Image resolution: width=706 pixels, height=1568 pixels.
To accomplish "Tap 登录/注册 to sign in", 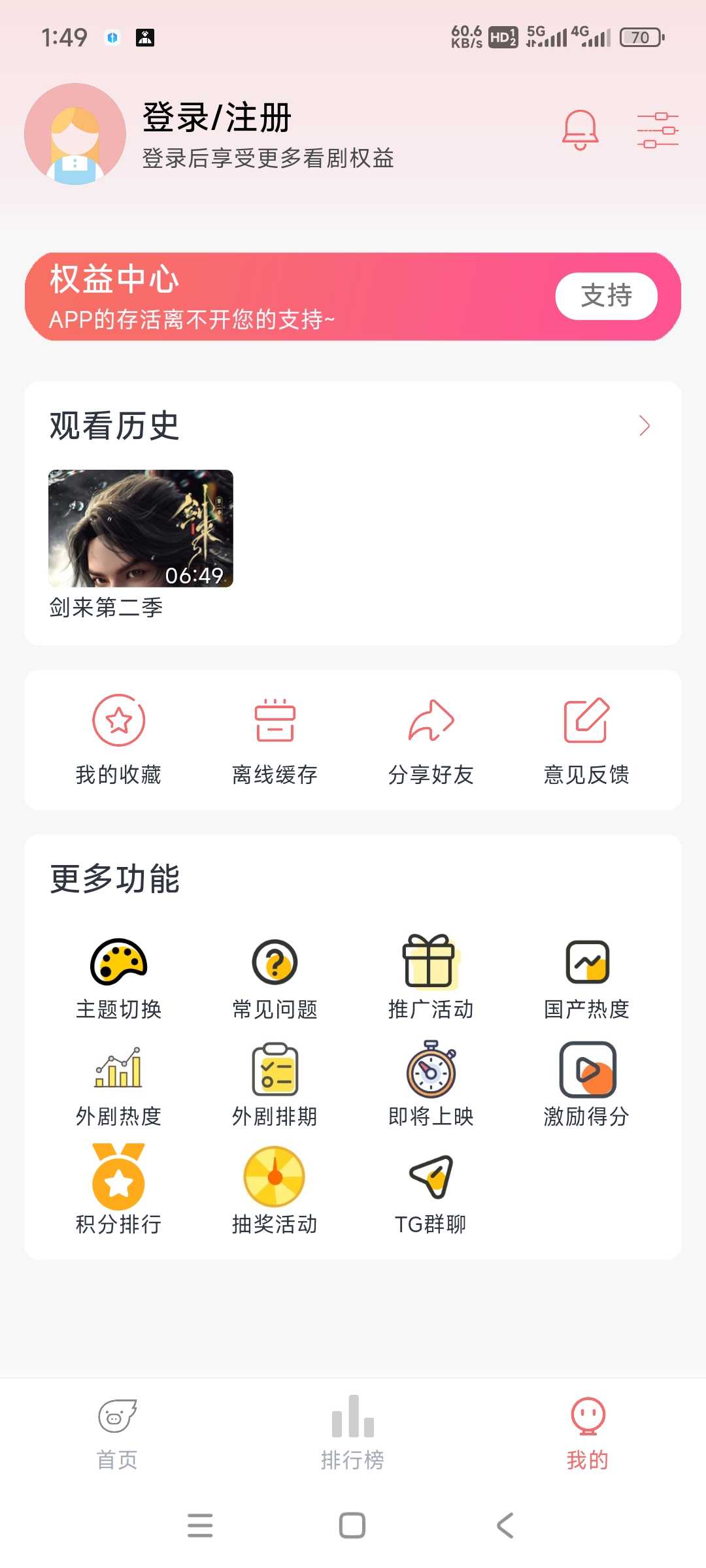I will point(217,118).
